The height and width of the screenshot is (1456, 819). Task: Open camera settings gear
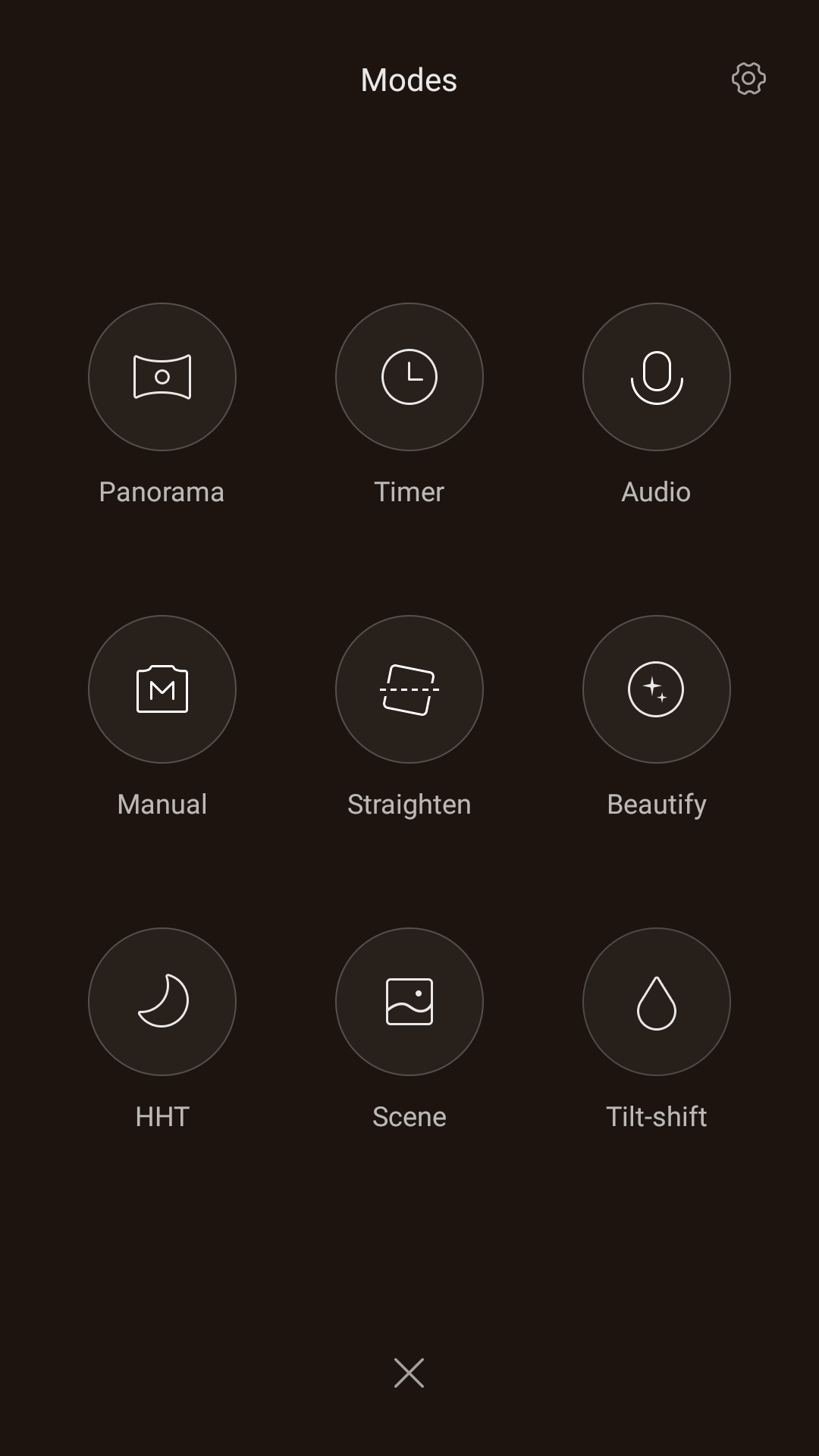tap(748, 79)
